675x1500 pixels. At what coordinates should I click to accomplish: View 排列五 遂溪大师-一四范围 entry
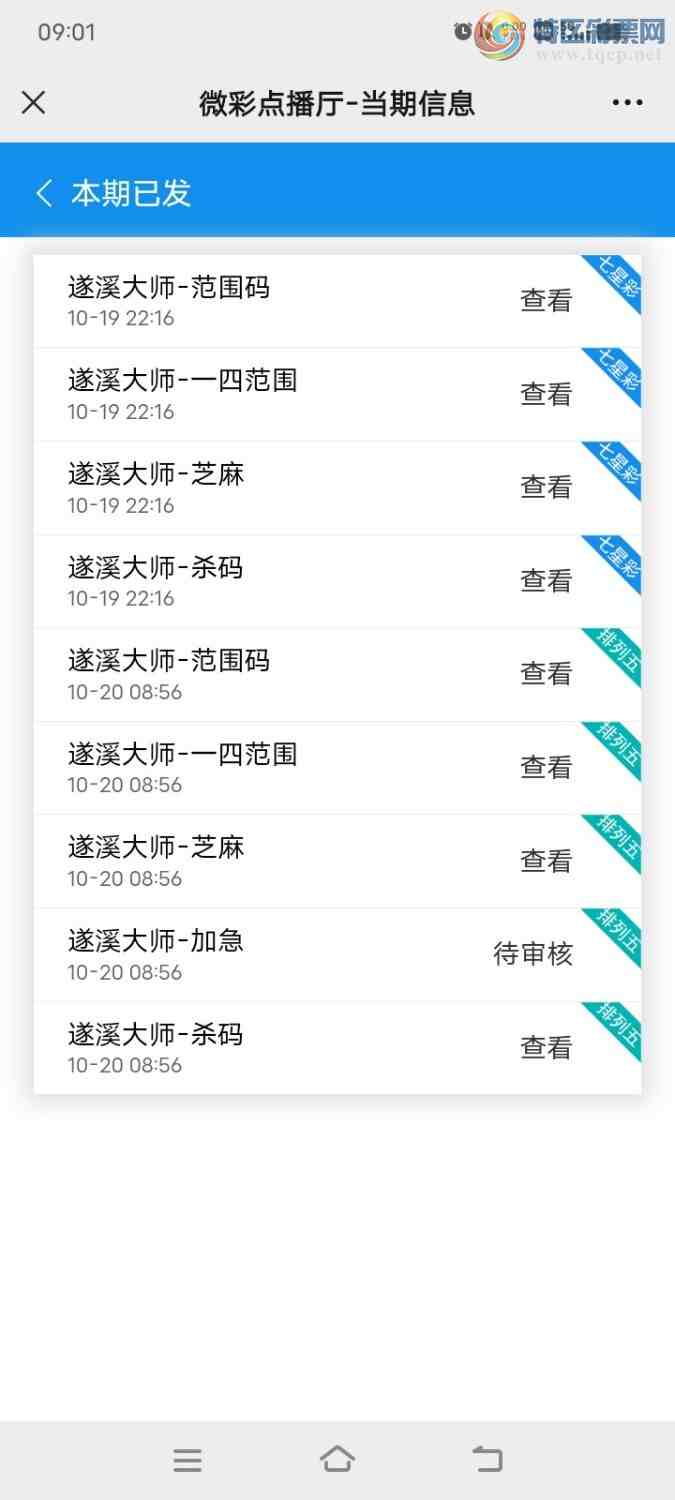(545, 767)
